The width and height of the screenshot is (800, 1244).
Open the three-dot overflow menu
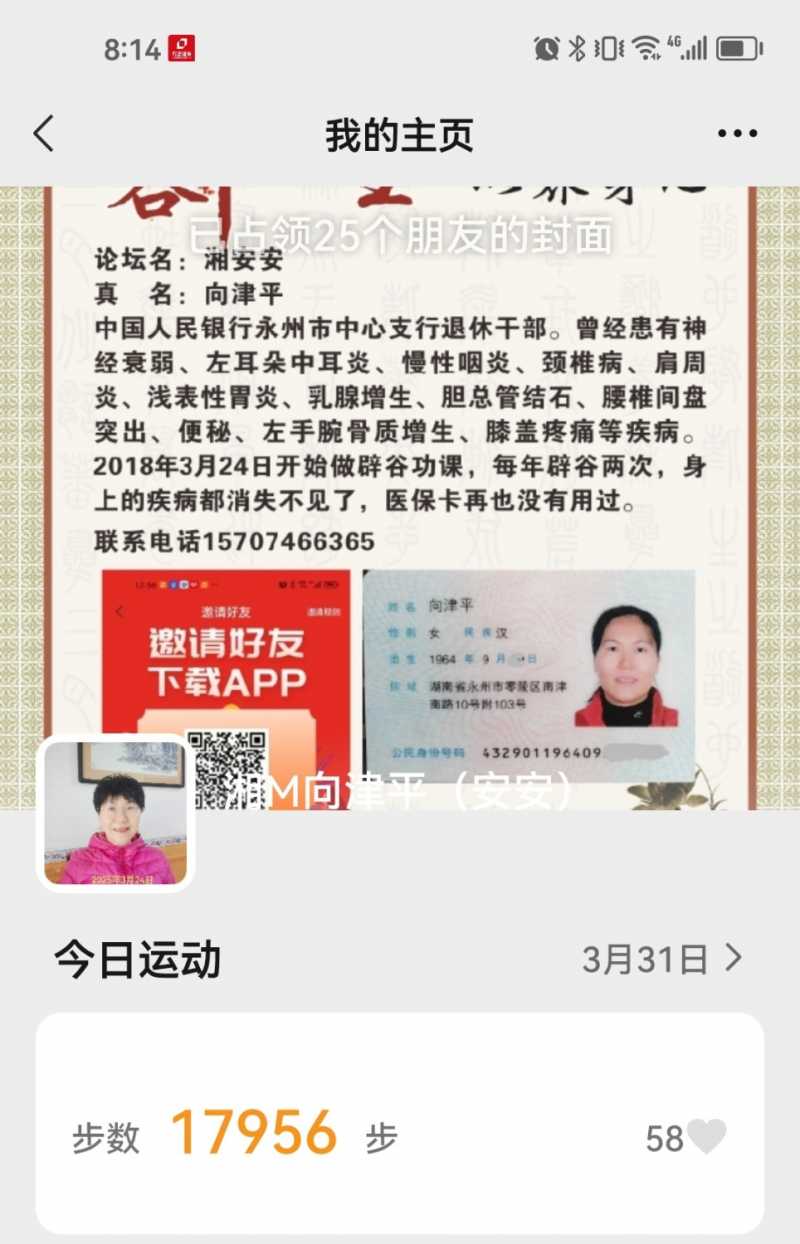click(737, 134)
